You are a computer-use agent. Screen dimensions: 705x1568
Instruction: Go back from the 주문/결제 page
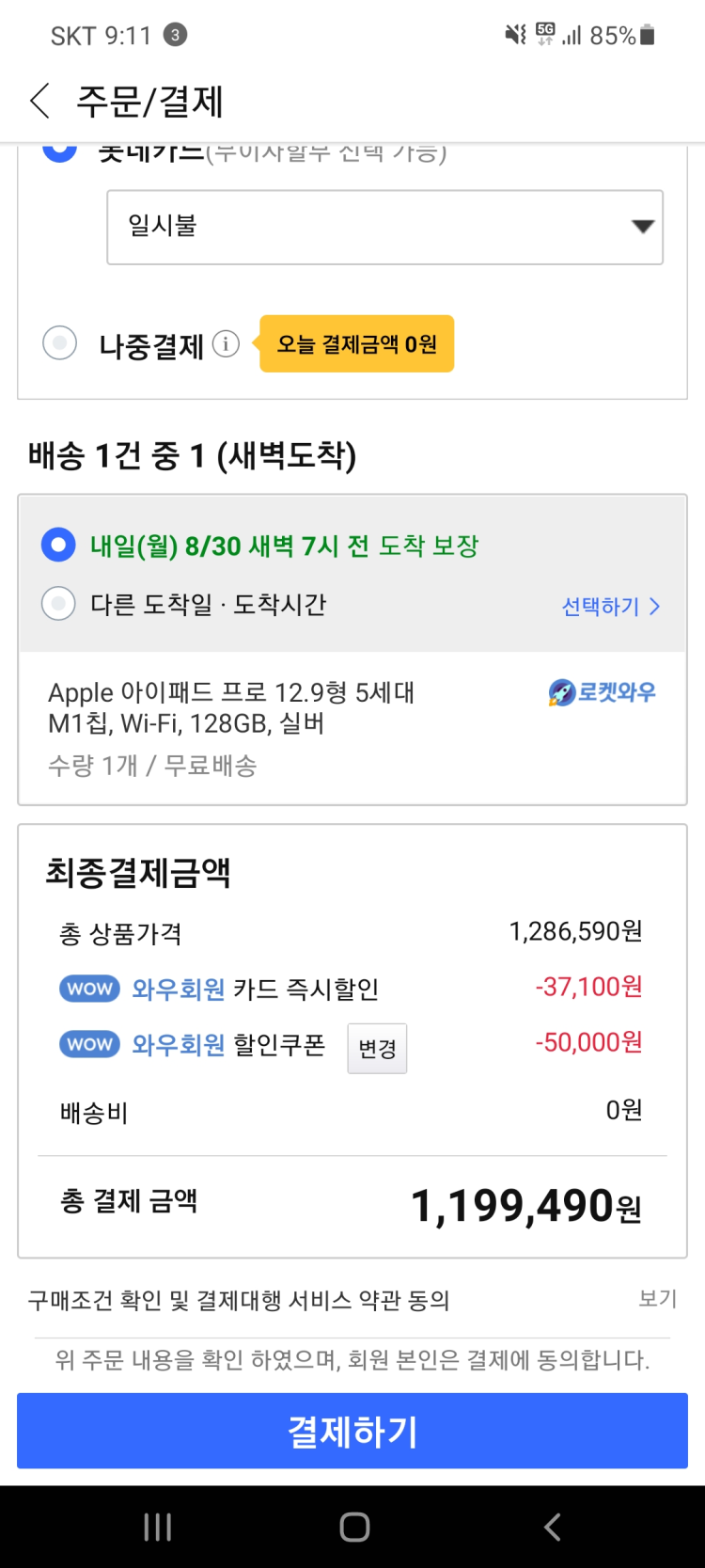(x=39, y=101)
